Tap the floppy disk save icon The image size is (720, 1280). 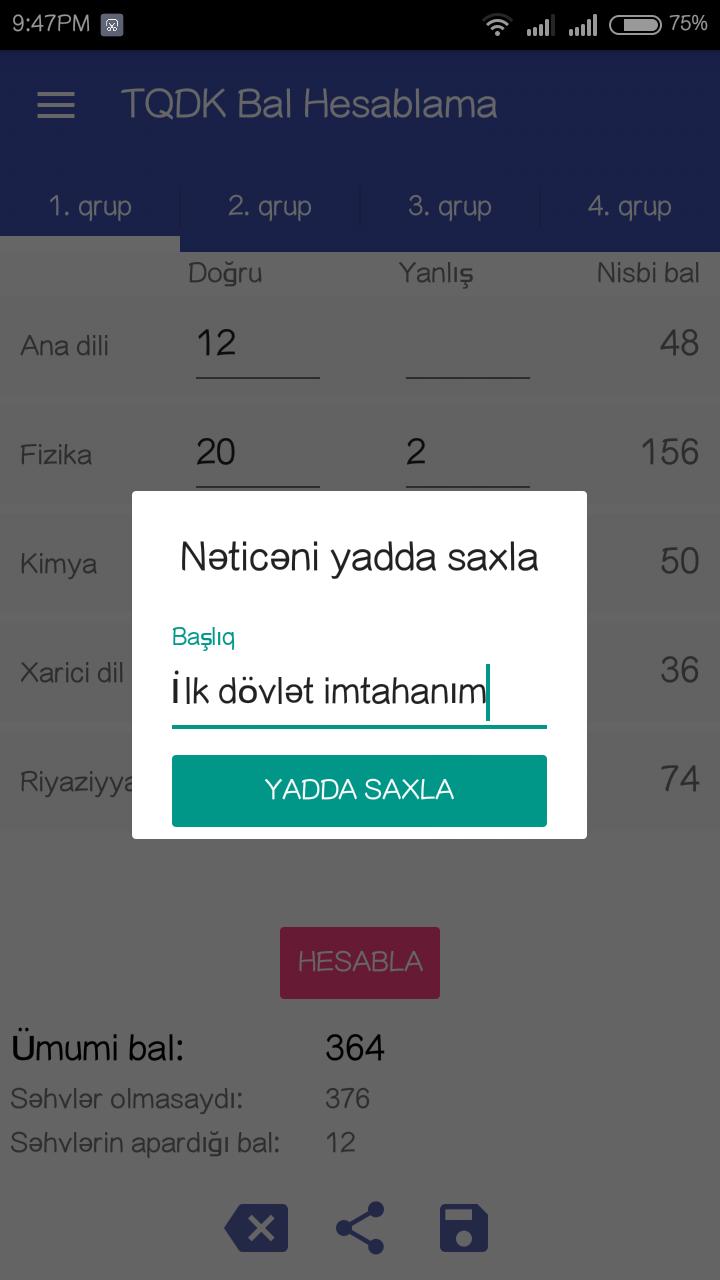[x=464, y=1228]
